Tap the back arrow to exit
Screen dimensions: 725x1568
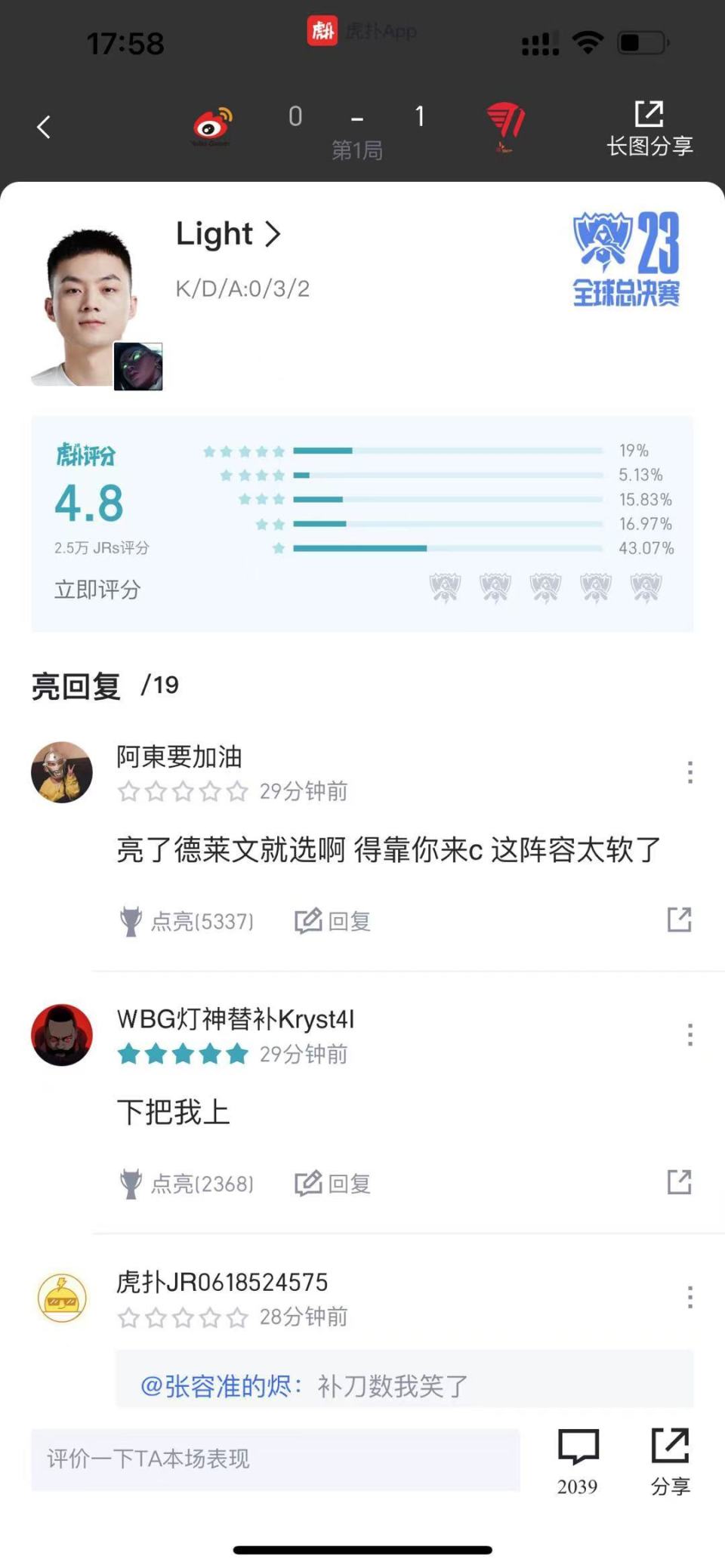(43, 127)
